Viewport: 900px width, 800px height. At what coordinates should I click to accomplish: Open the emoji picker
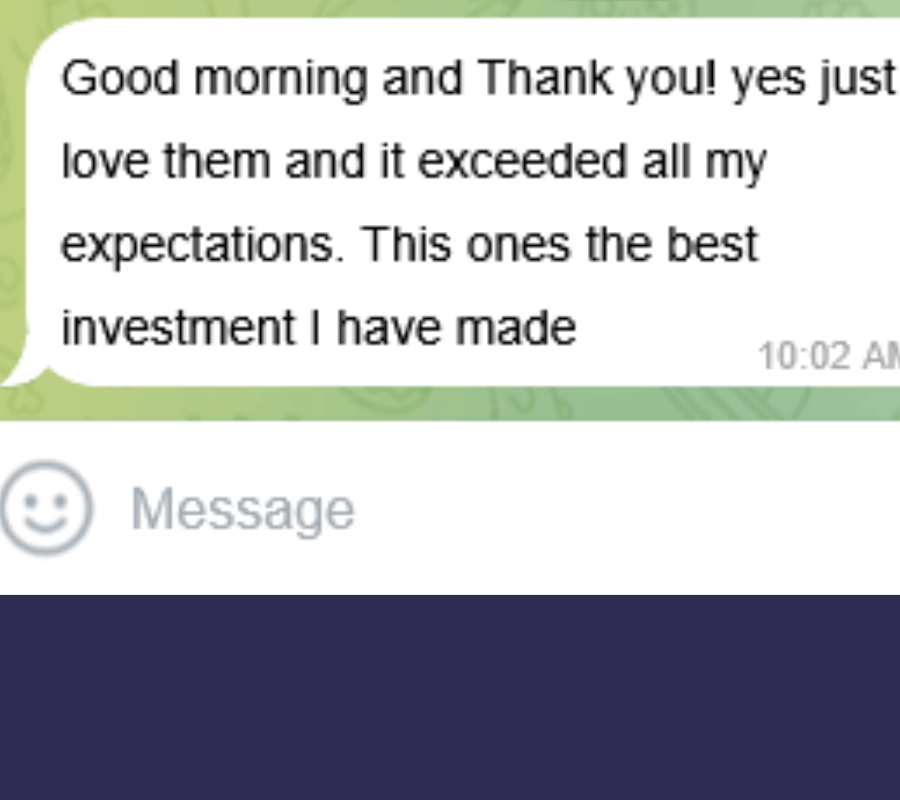click(x=45, y=508)
